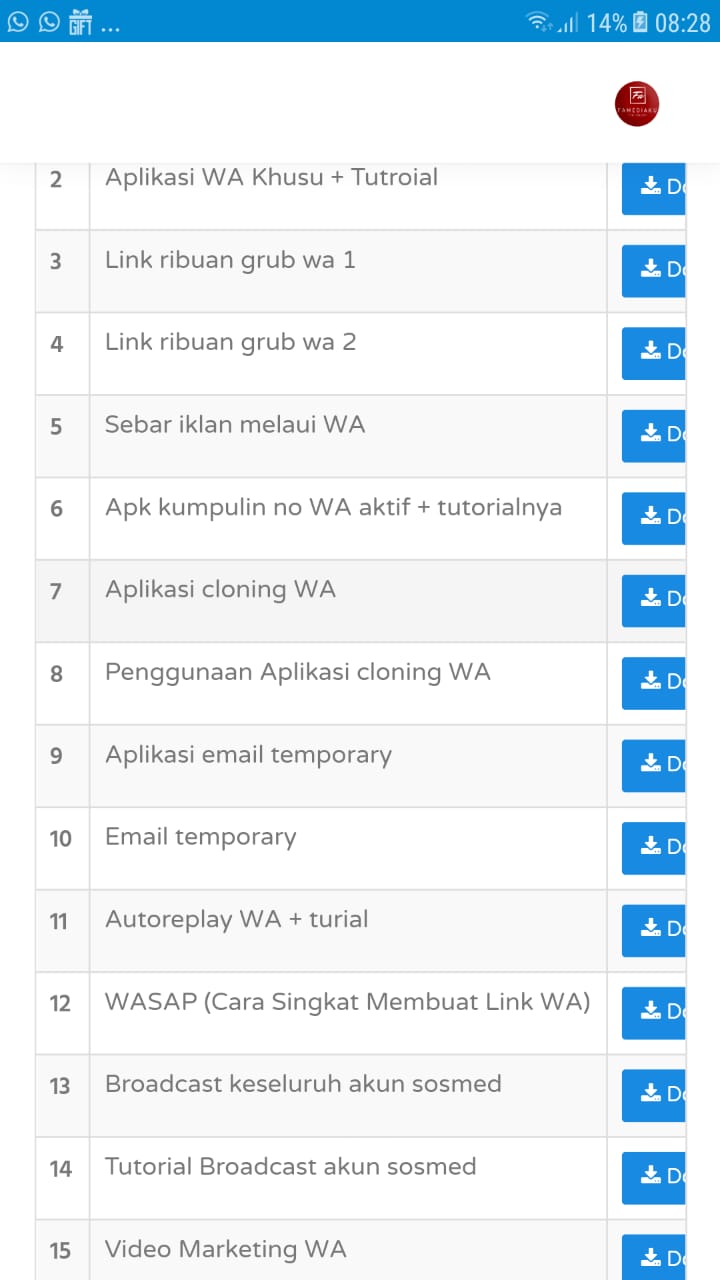720x1280 pixels.
Task: Tap download beside Aplikasi cloning WA
Action: [x=654, y=600]
